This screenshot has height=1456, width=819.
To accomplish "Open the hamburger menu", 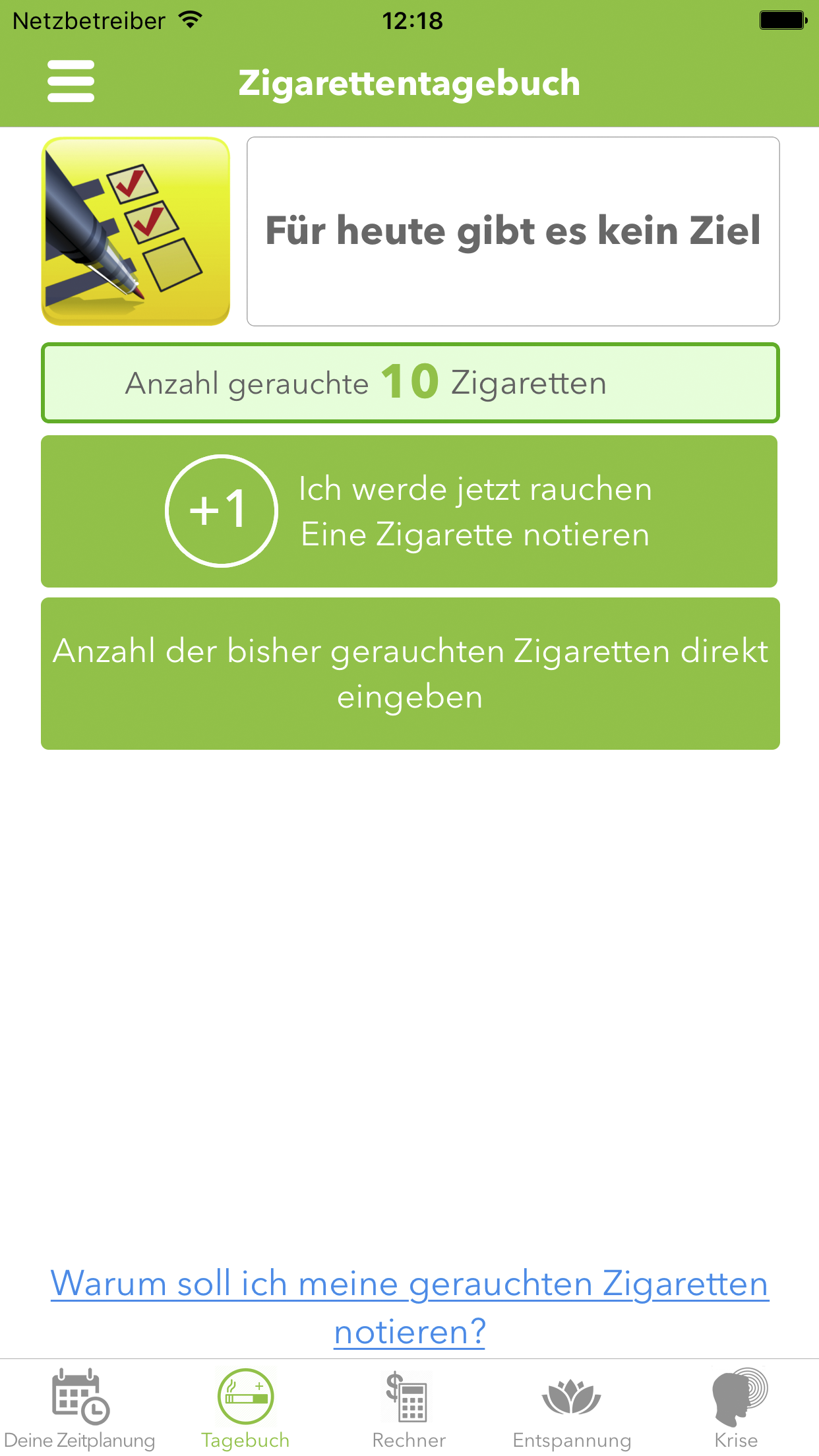I will [71, 82].
